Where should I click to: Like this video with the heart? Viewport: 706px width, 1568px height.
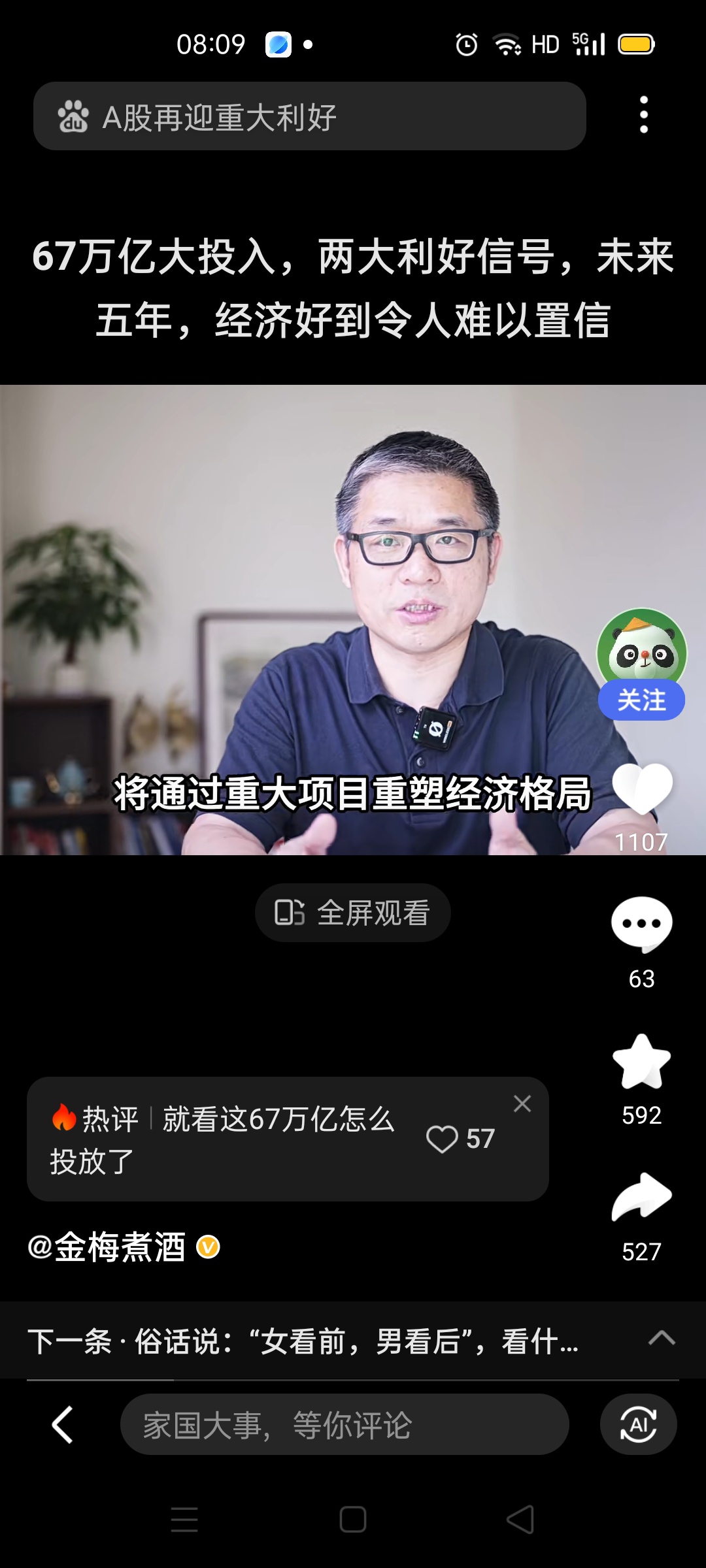pyautogui.click(x=642, y=789)
